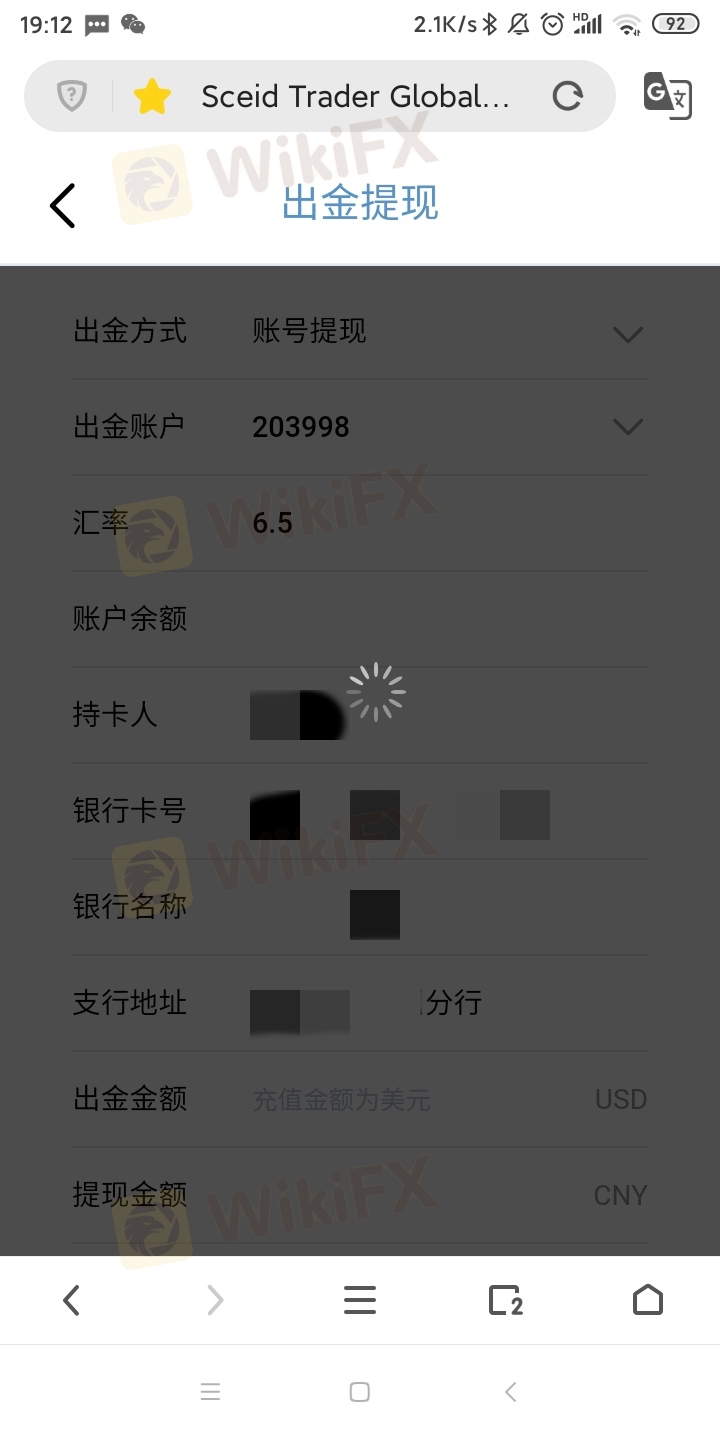Tap the system recent apps square button

click(360, 1391)
